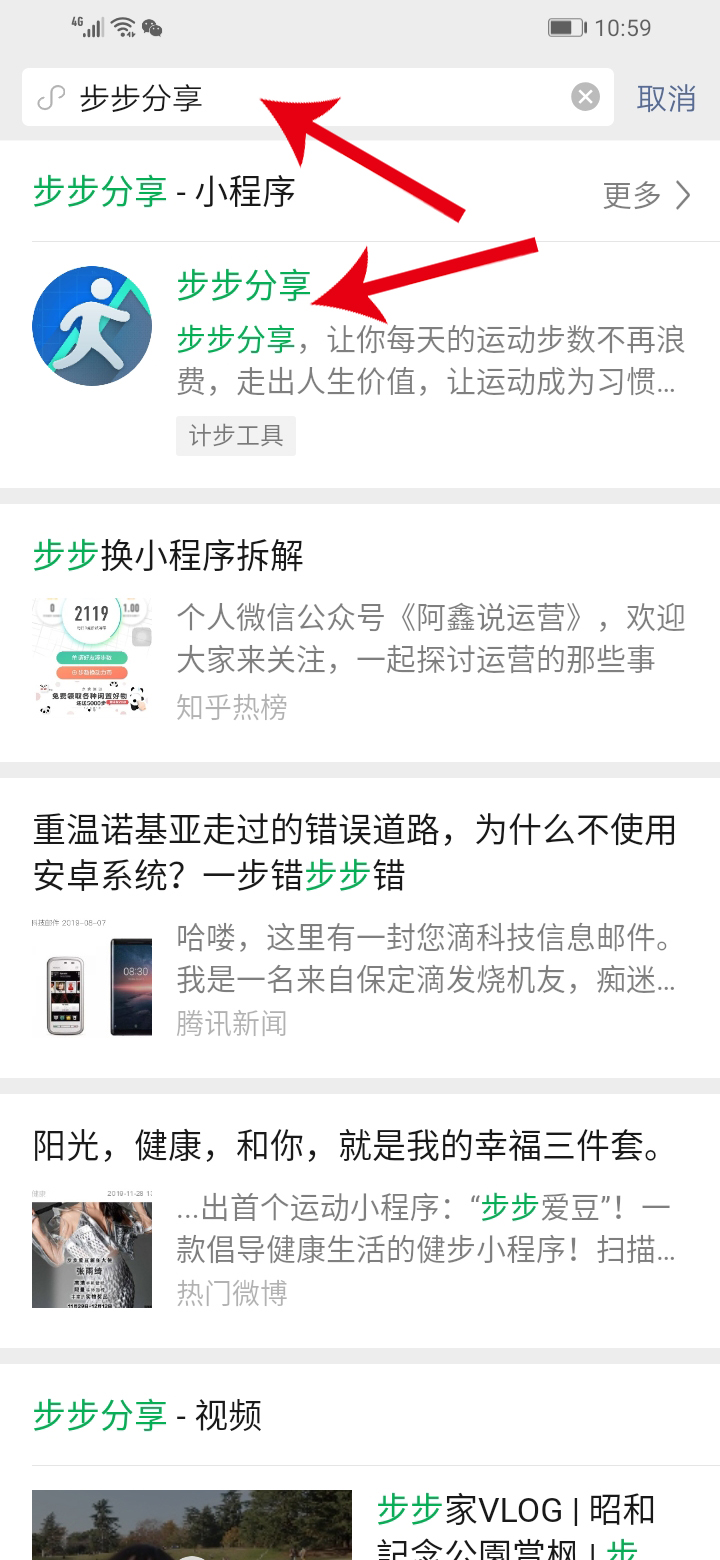Tap the battery indicator icon

pos(565,27)
